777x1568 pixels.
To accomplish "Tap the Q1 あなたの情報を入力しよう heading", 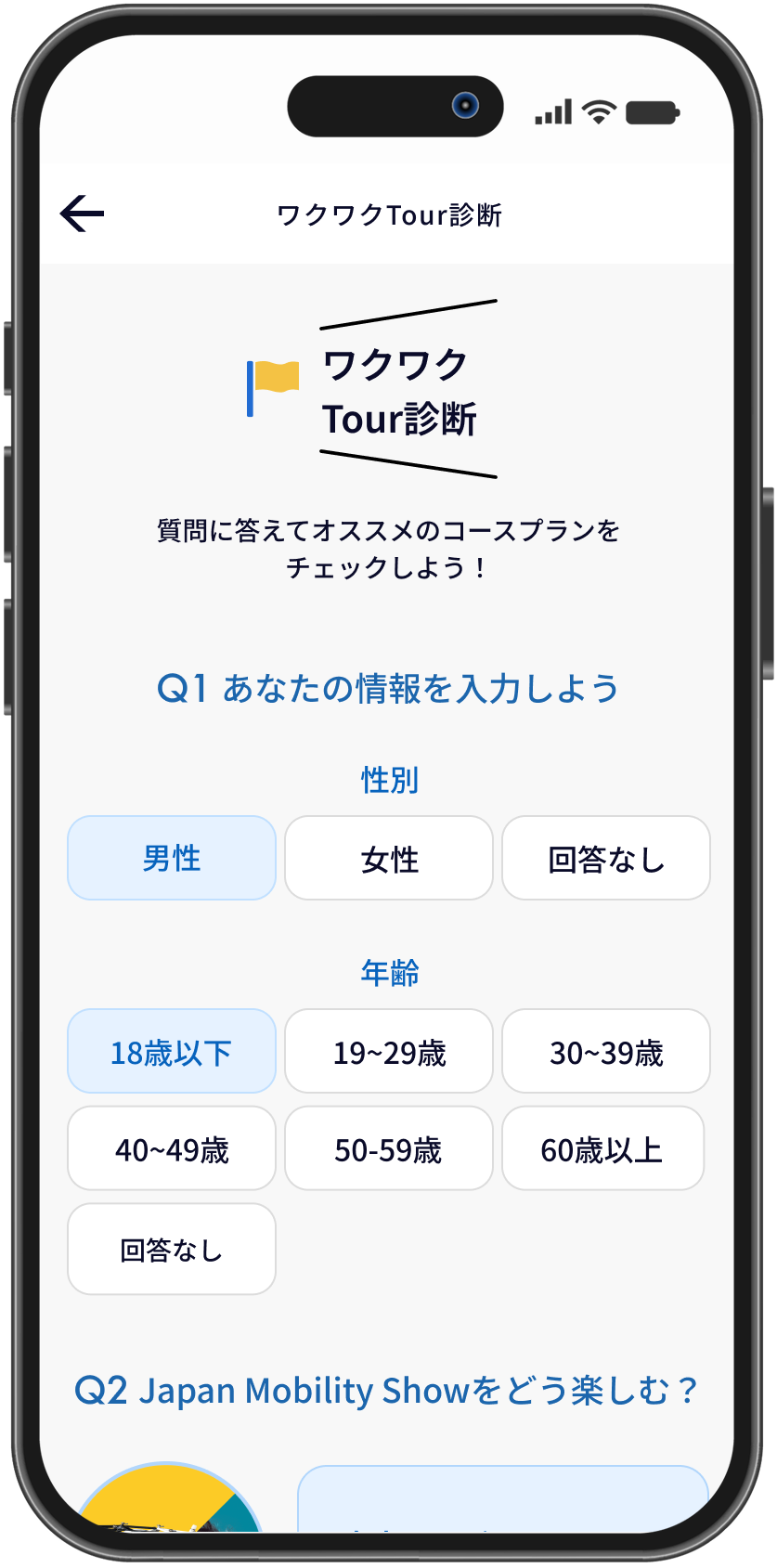I will point(389,689).
